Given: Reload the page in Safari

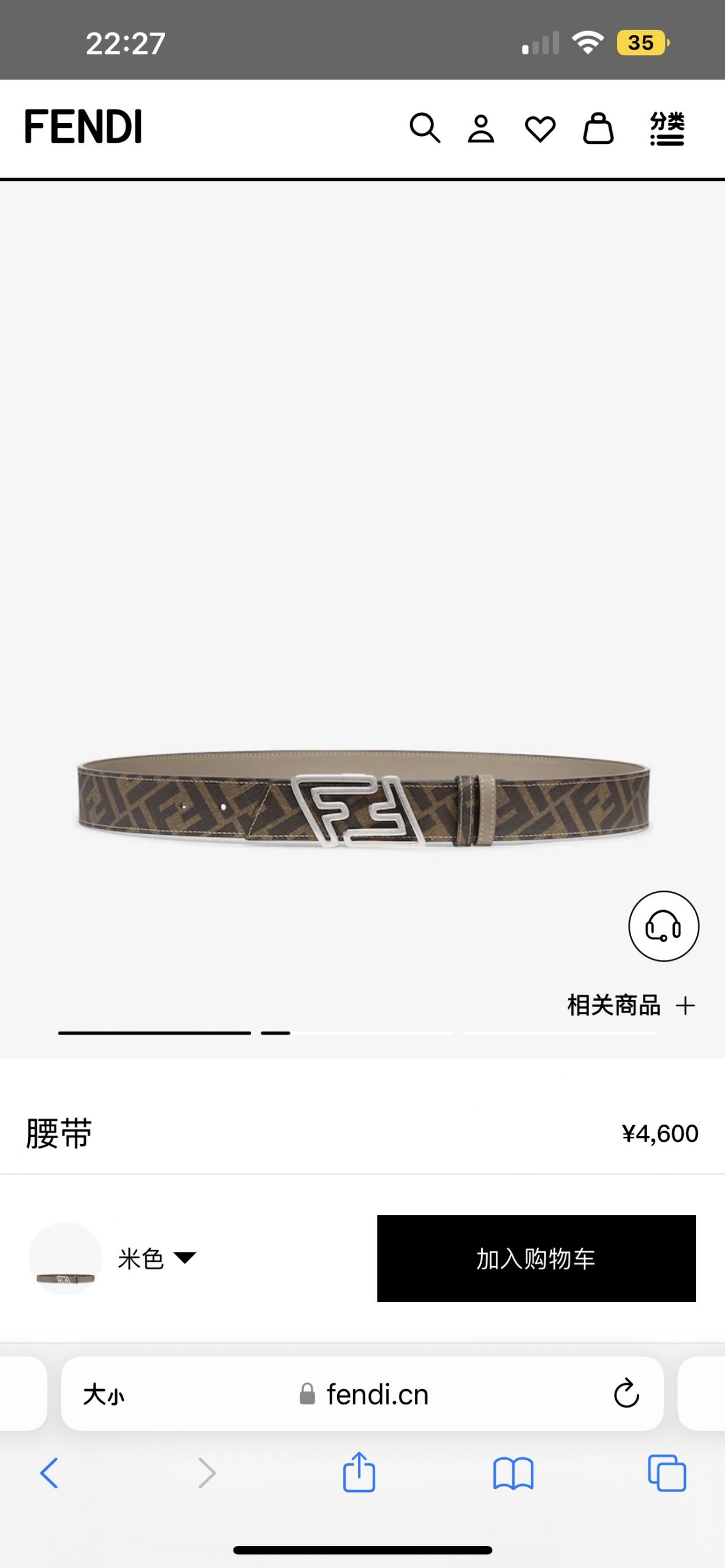Looking at the screenshot, I should (626, 1394).
